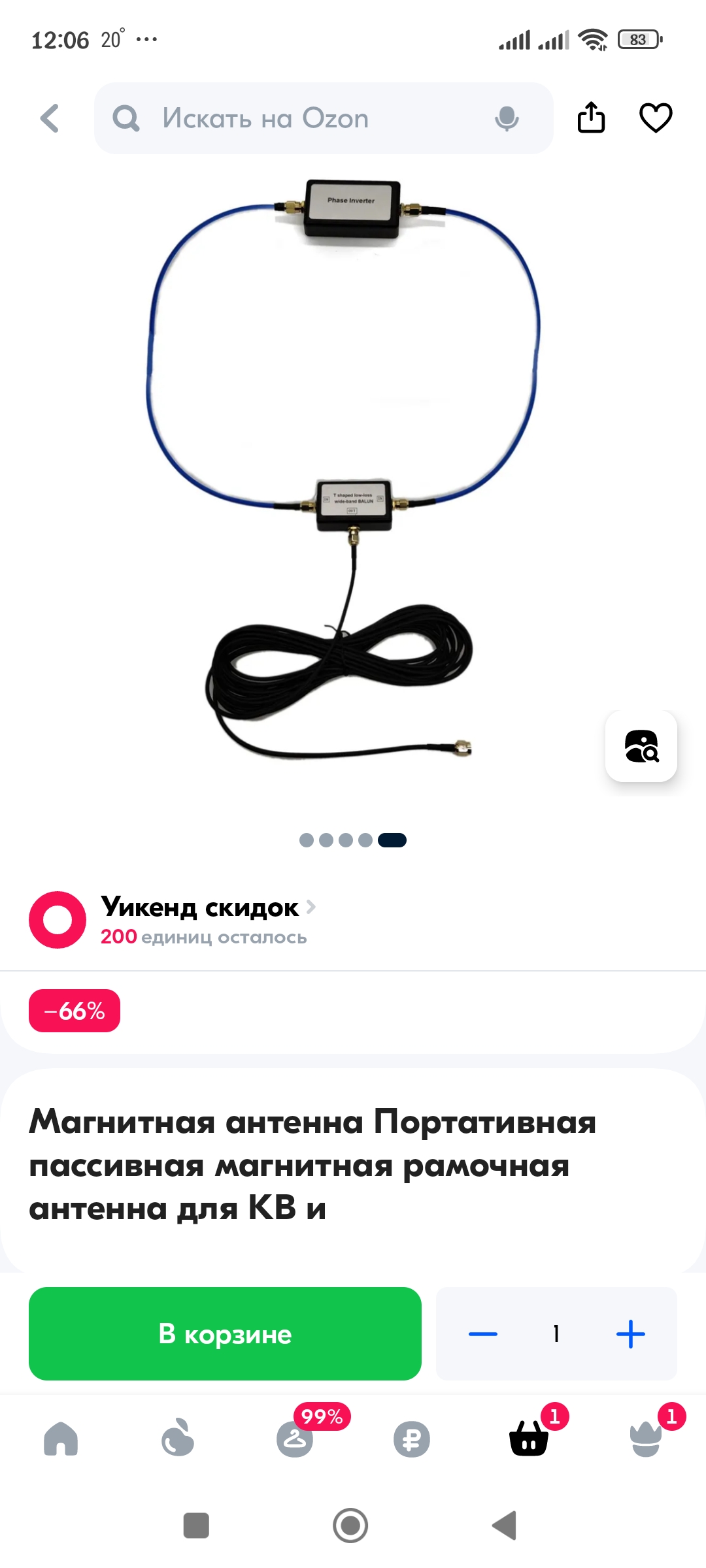Decrease the quantity with the minus button

click(483, 1333)
